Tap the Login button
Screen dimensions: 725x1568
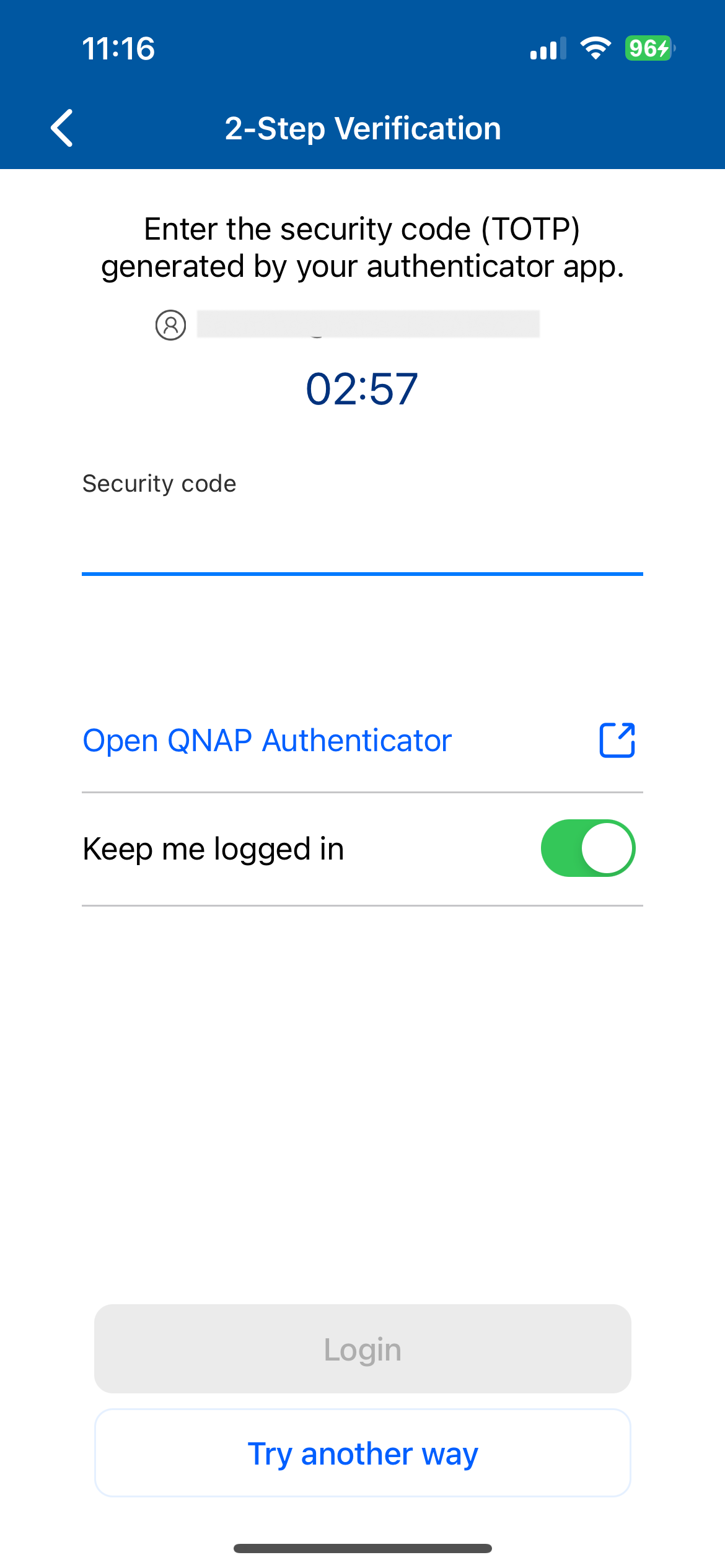click(362, 1349)
